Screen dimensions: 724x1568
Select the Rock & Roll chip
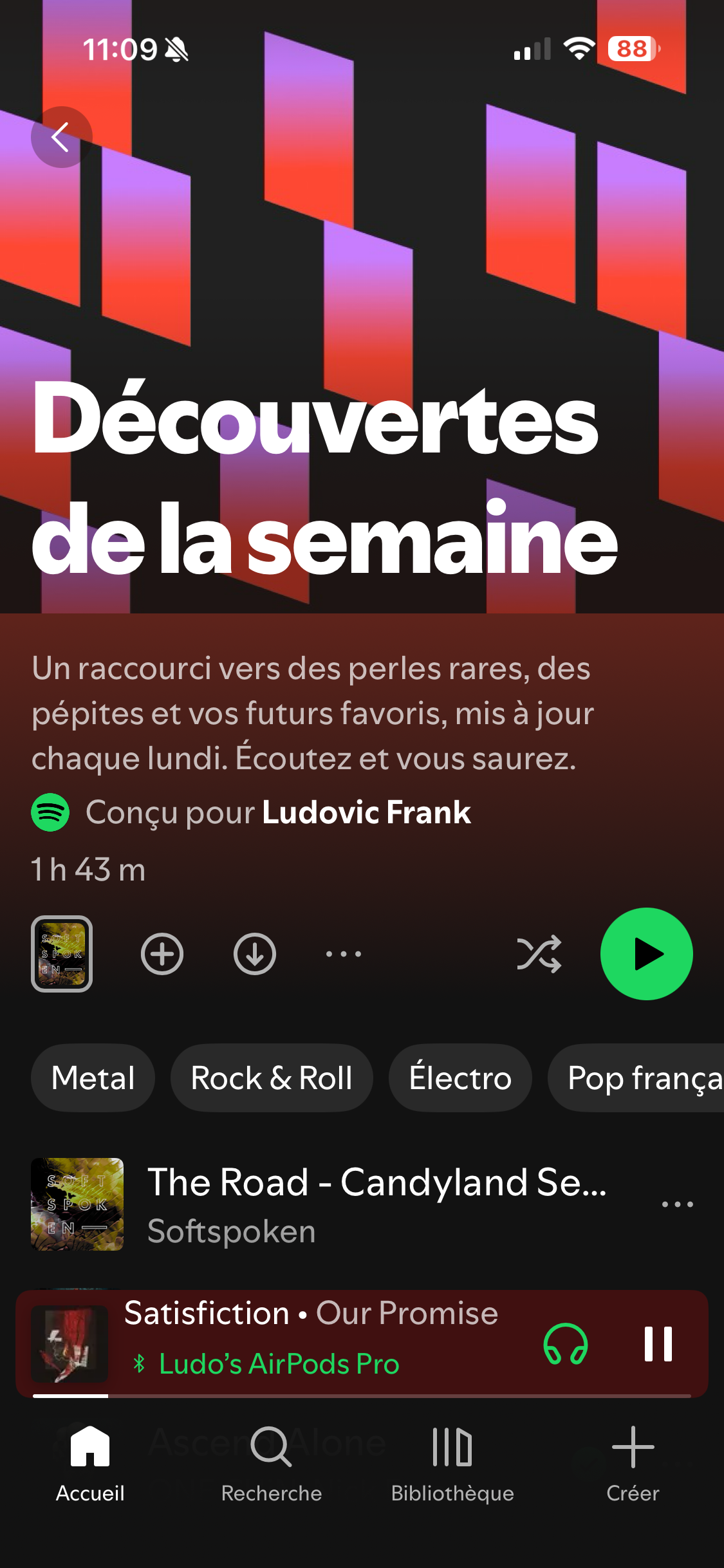pyautogui.click(x=272, y=1078)
